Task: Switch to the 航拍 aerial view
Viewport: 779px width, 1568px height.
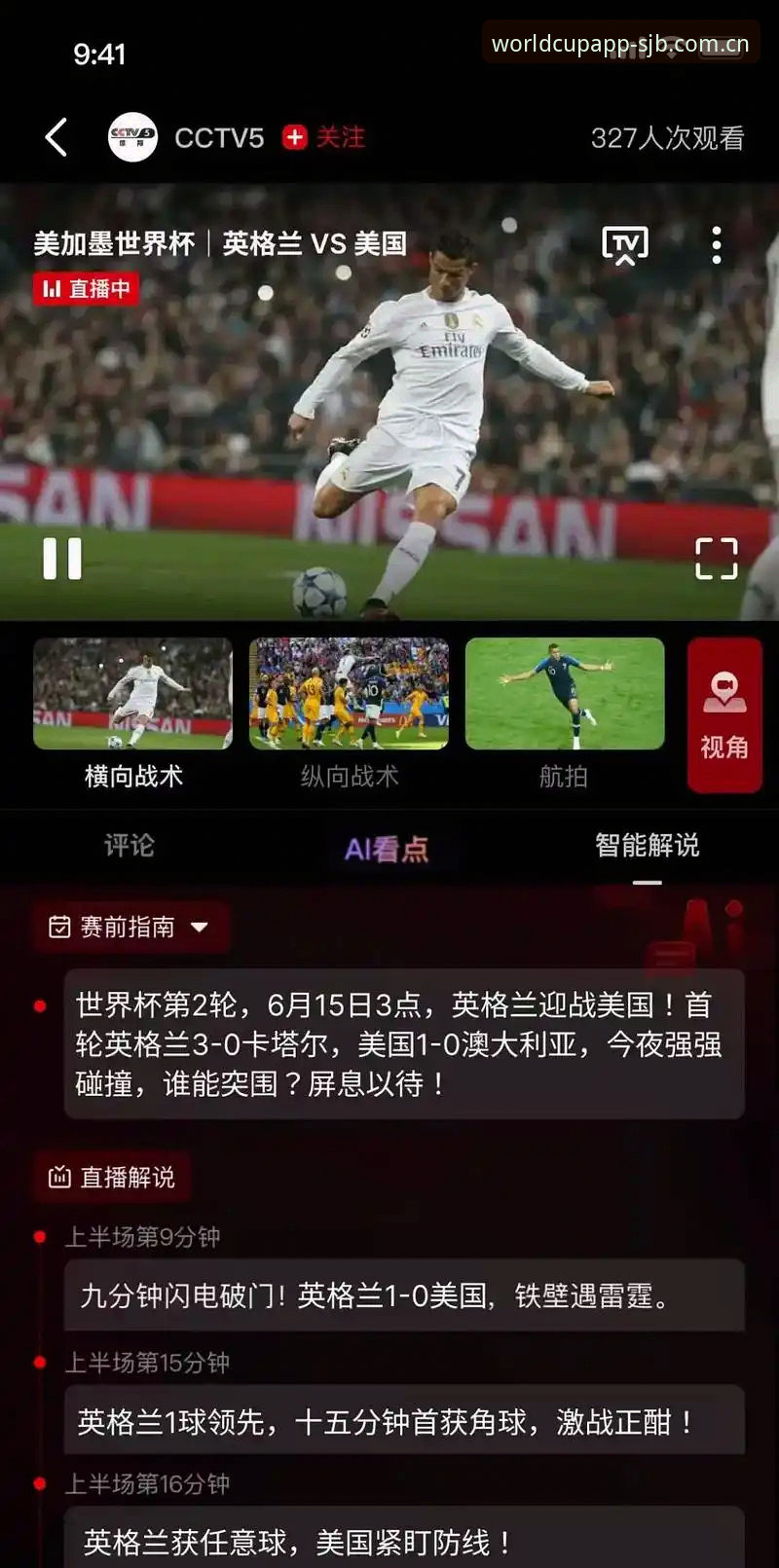Action: click(565, 713)
